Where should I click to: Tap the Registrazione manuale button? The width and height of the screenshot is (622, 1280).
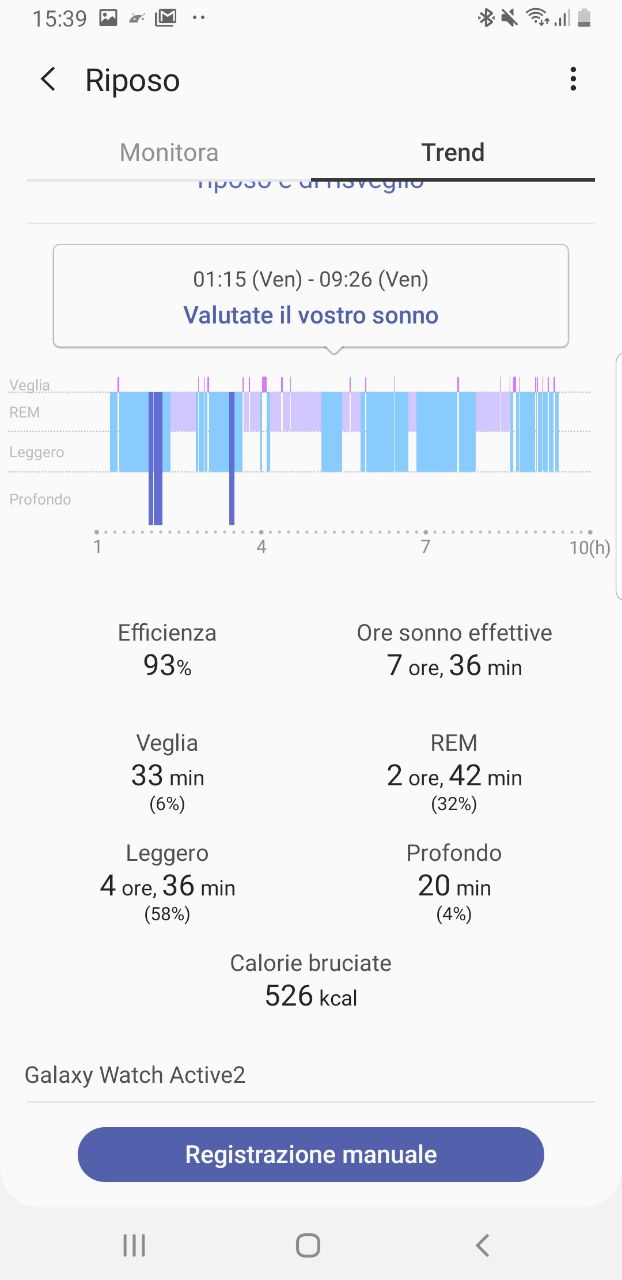[x=311, y=1155]
